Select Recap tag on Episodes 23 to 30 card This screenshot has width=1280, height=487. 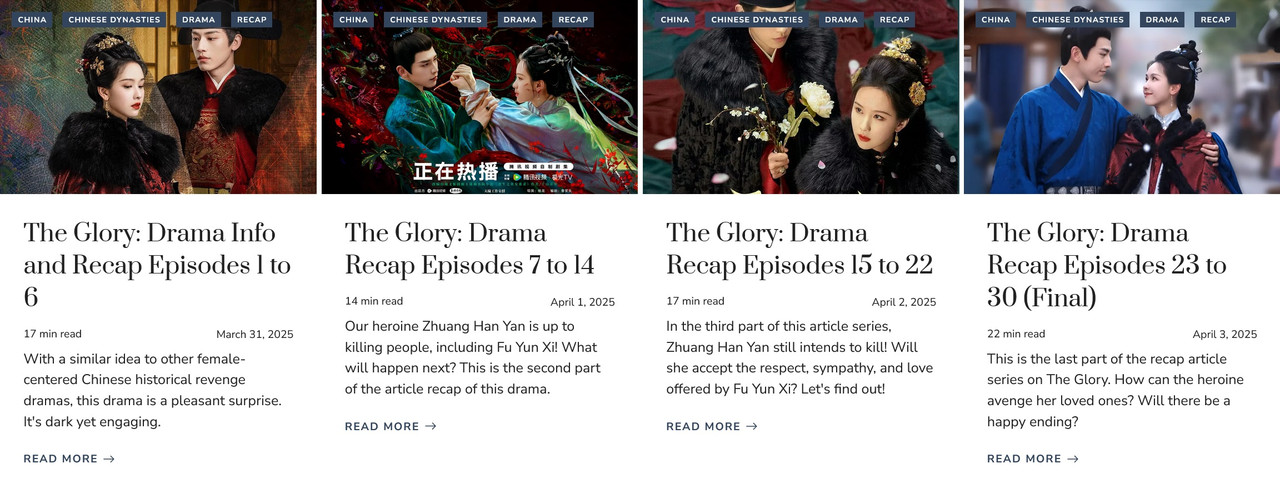[1215, 20]
